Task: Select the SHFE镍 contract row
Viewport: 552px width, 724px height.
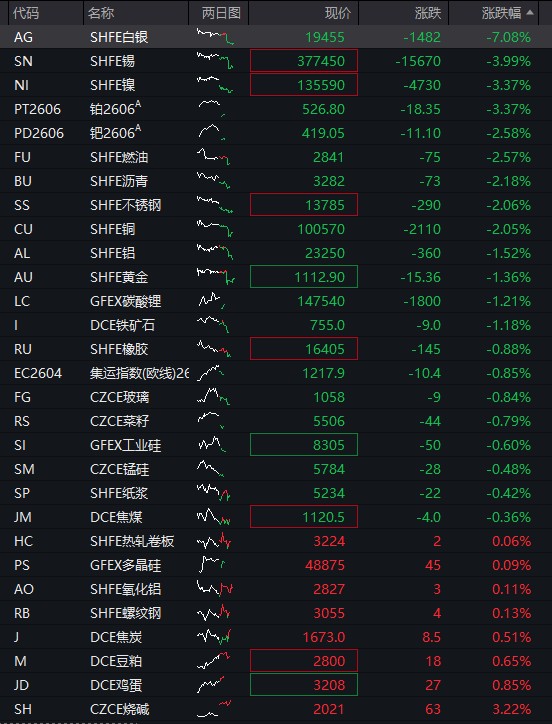Action: coord(276,85)
